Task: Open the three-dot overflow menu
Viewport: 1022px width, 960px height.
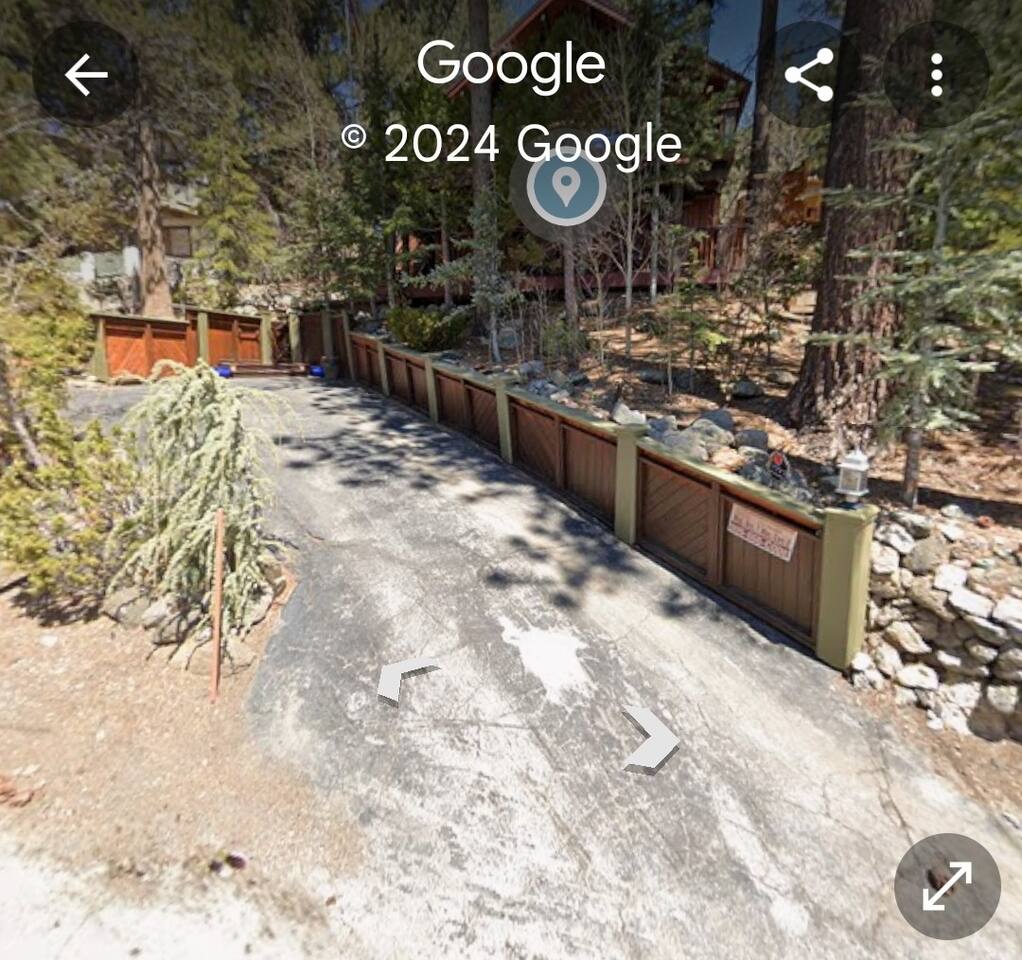Action: [936, 75]
